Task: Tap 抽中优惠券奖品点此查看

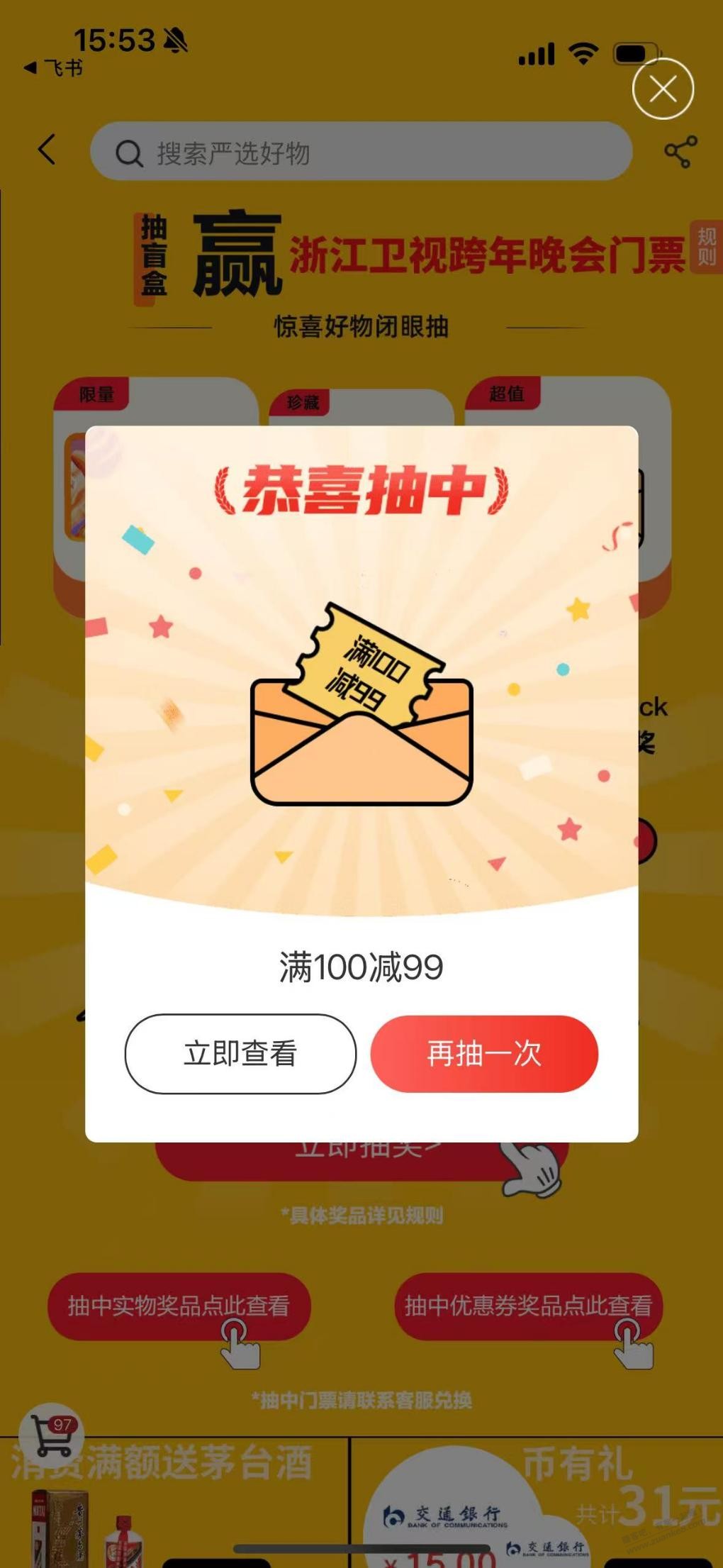Action: [x=528, y=1306]
